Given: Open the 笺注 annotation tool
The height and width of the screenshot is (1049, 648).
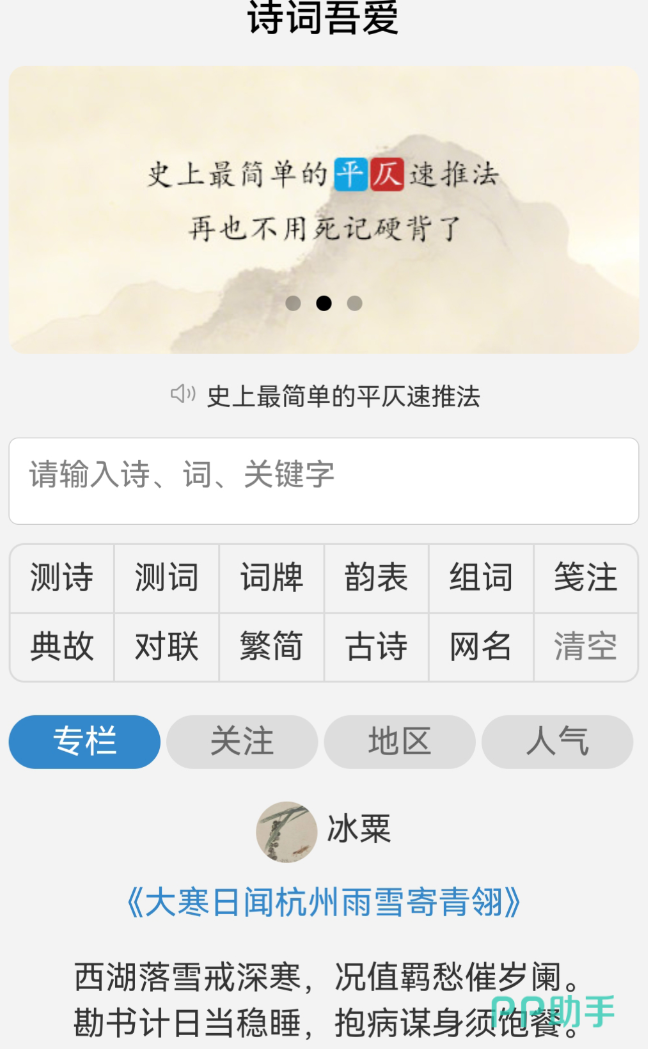Looking at the screenshot, I should coord(585,578).
